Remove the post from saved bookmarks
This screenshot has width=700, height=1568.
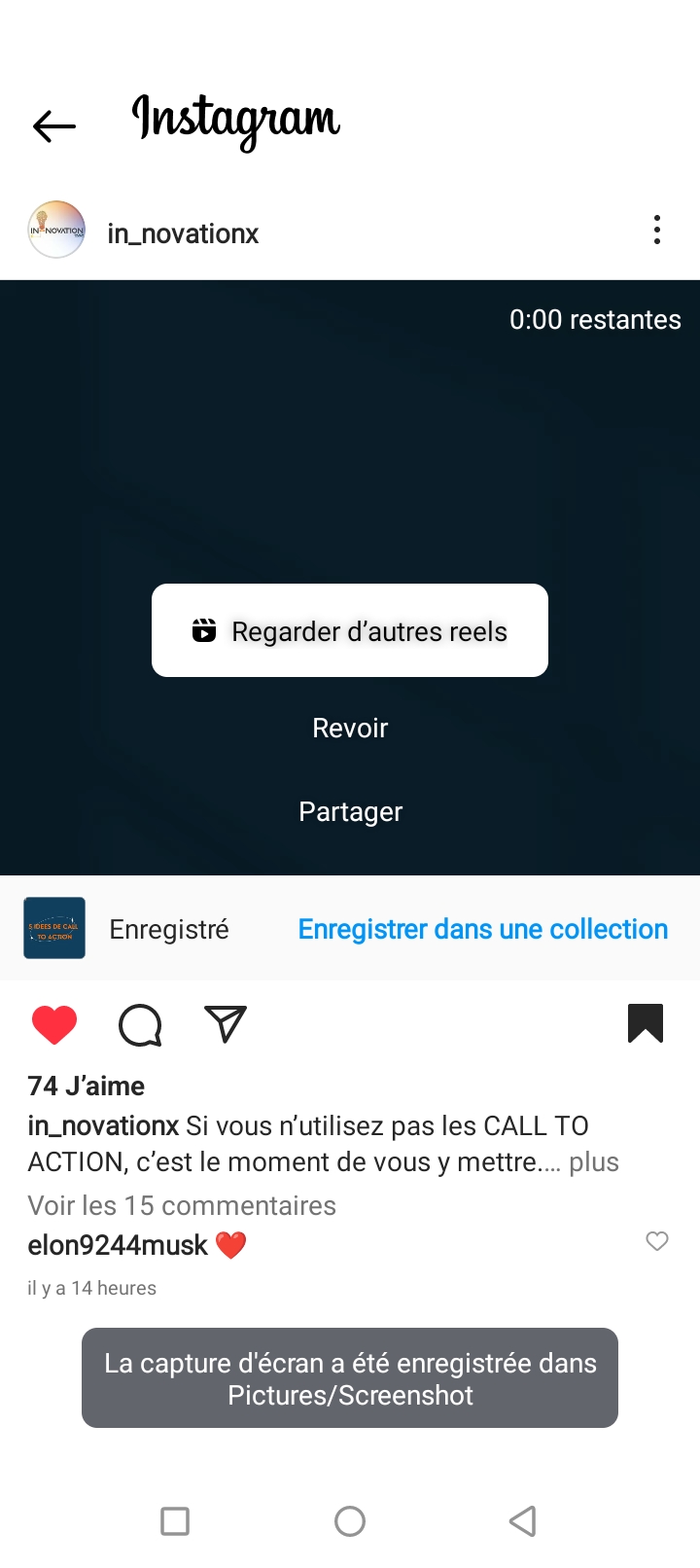646,1023
